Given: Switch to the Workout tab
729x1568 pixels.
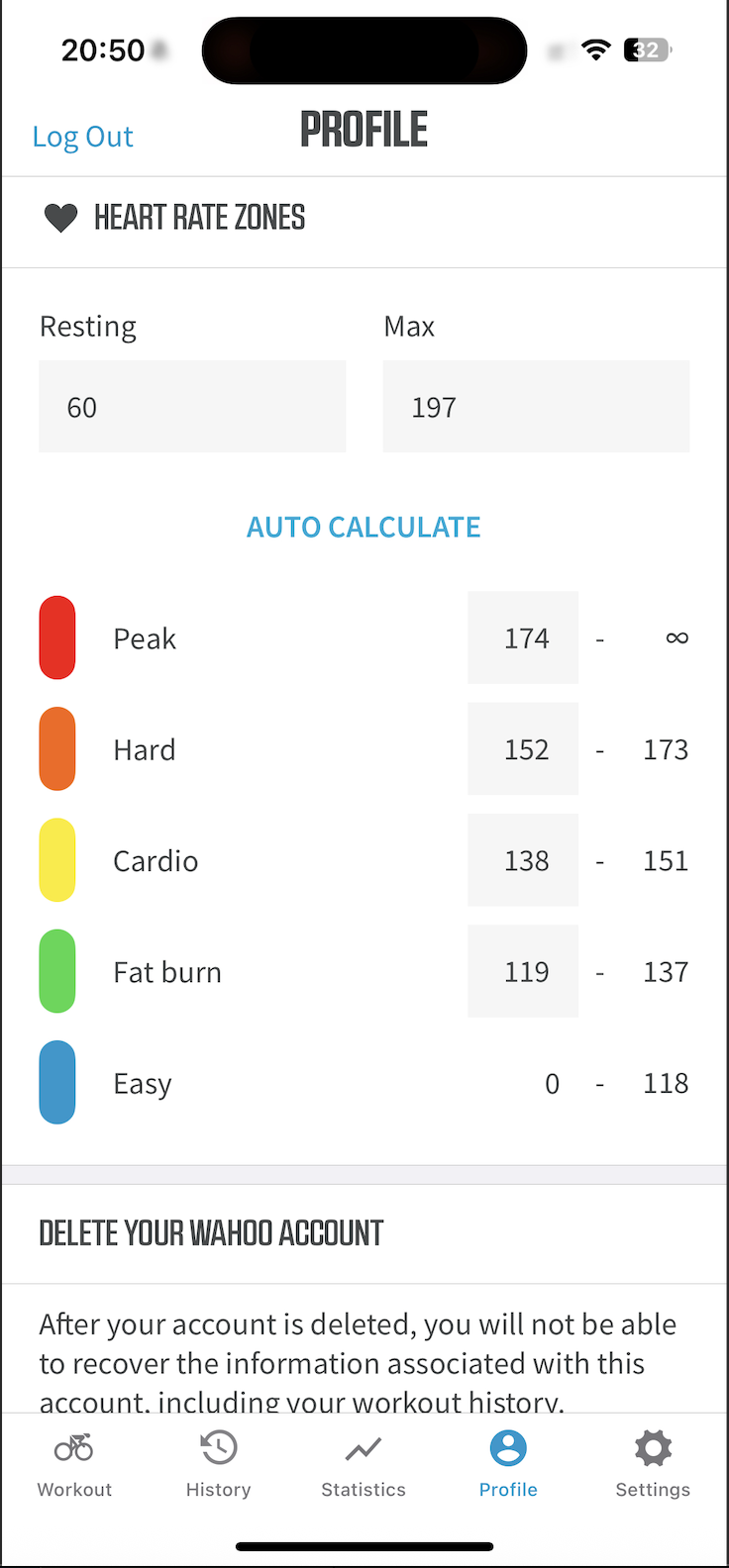Looking at the screenshot, I should tap(74, 1464).
